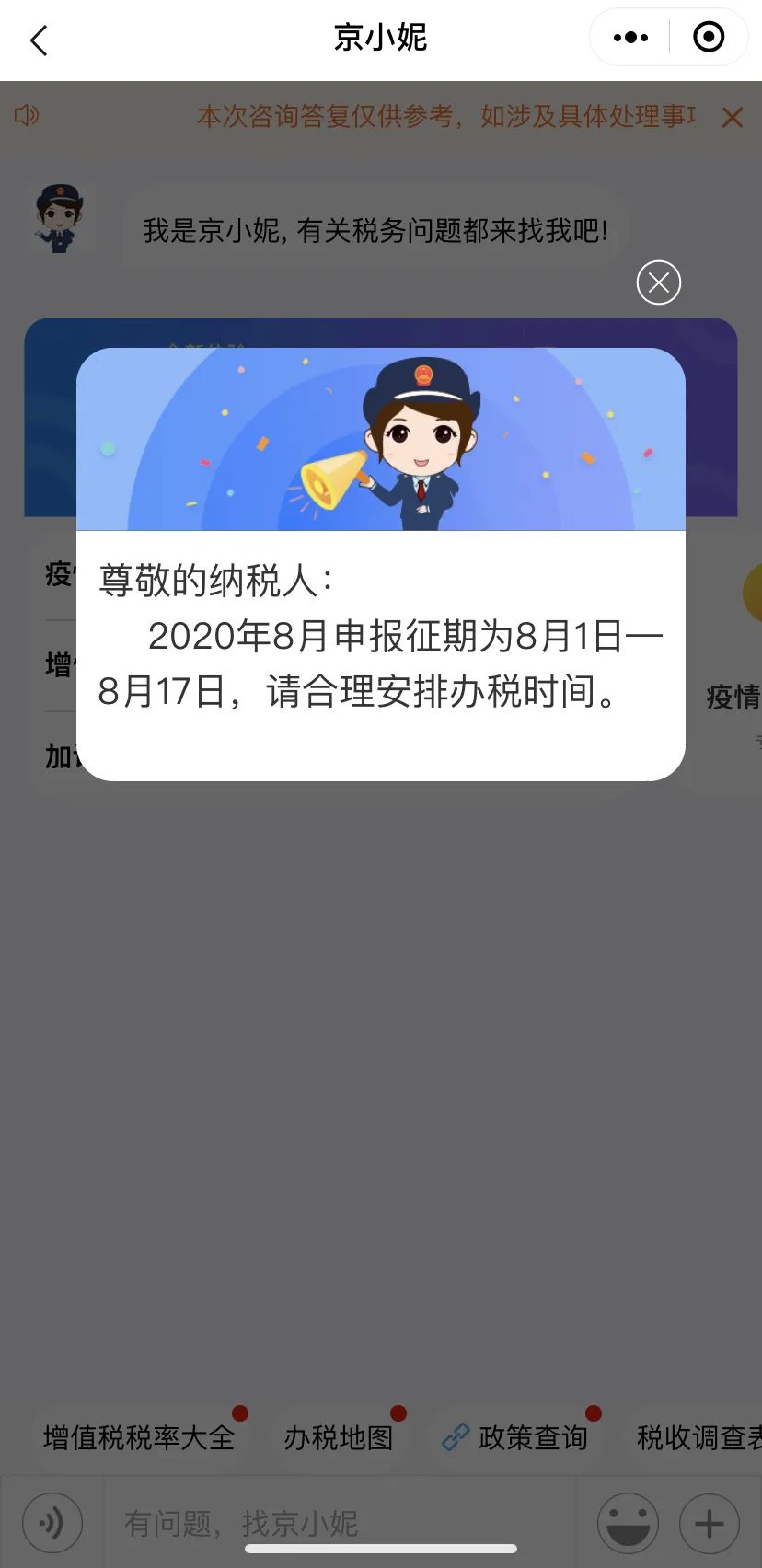Switch to voice input
Viewport: 762px width, 1568px height.
(x=52, y=1523)
